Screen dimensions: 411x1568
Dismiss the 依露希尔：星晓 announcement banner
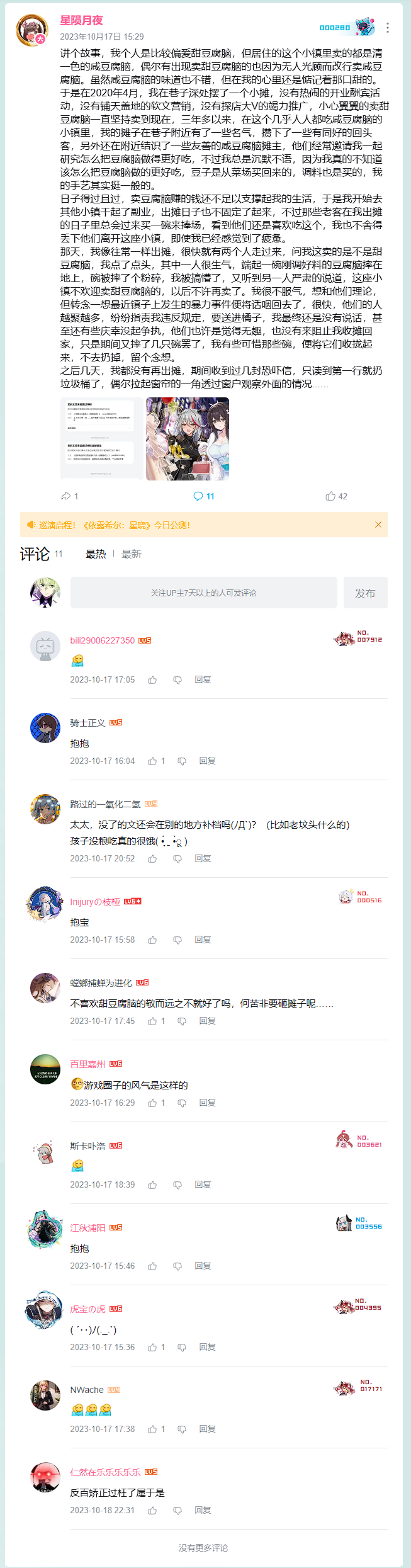coord(378,525)
